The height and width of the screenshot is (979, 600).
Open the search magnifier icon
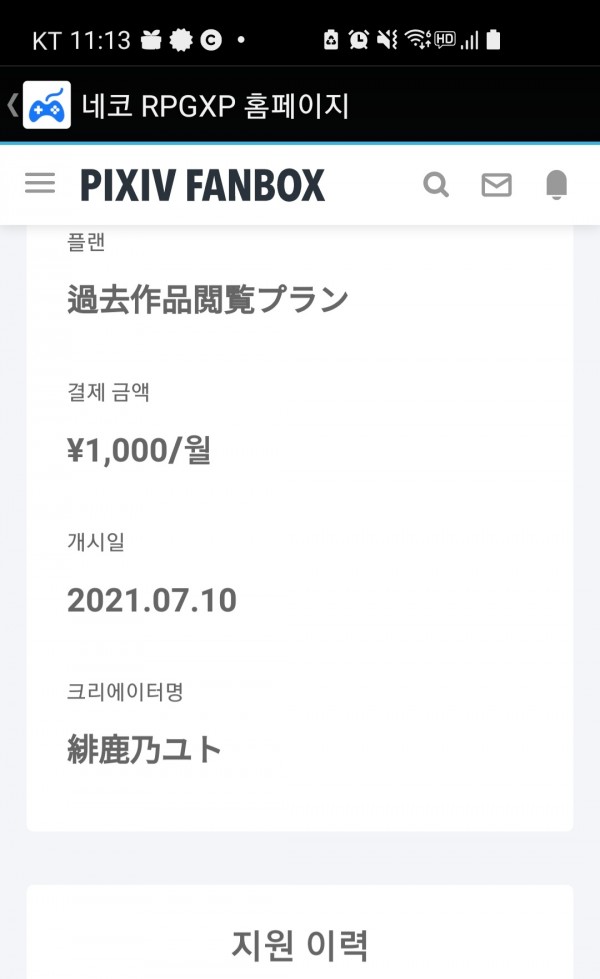436,185
